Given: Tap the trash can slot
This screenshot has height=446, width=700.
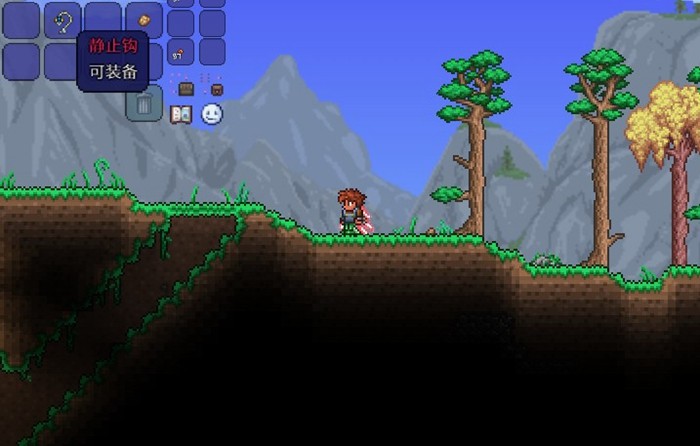Looking at the screenshot, I should pos(143,102).
